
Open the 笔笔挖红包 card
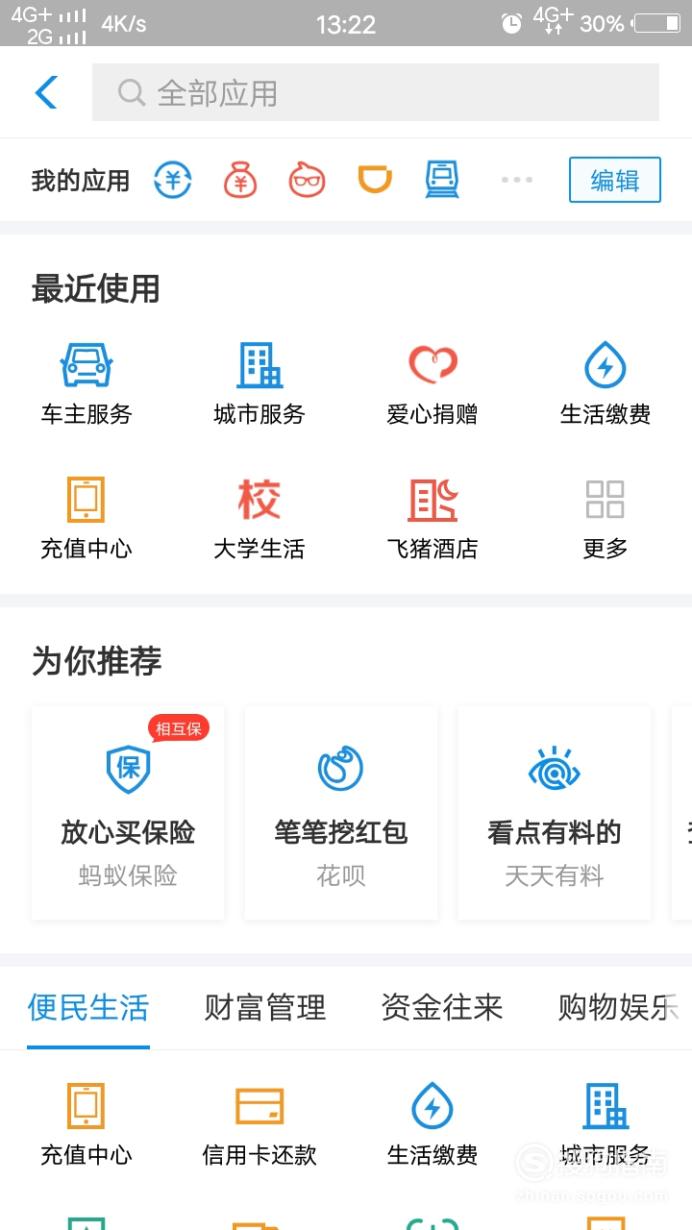click(x=341, y=814)
